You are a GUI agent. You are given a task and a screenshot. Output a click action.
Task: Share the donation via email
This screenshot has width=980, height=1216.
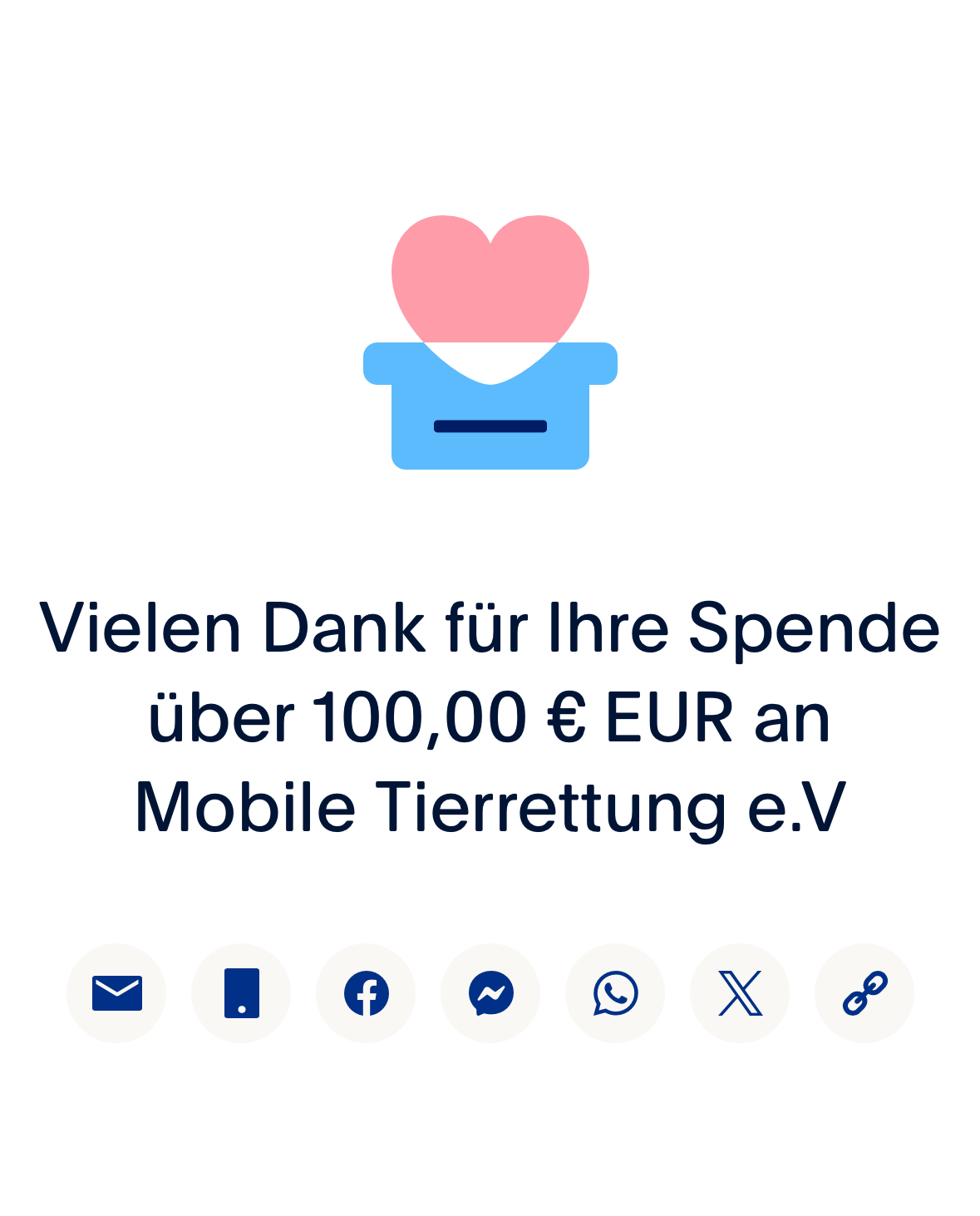[116, 992]
